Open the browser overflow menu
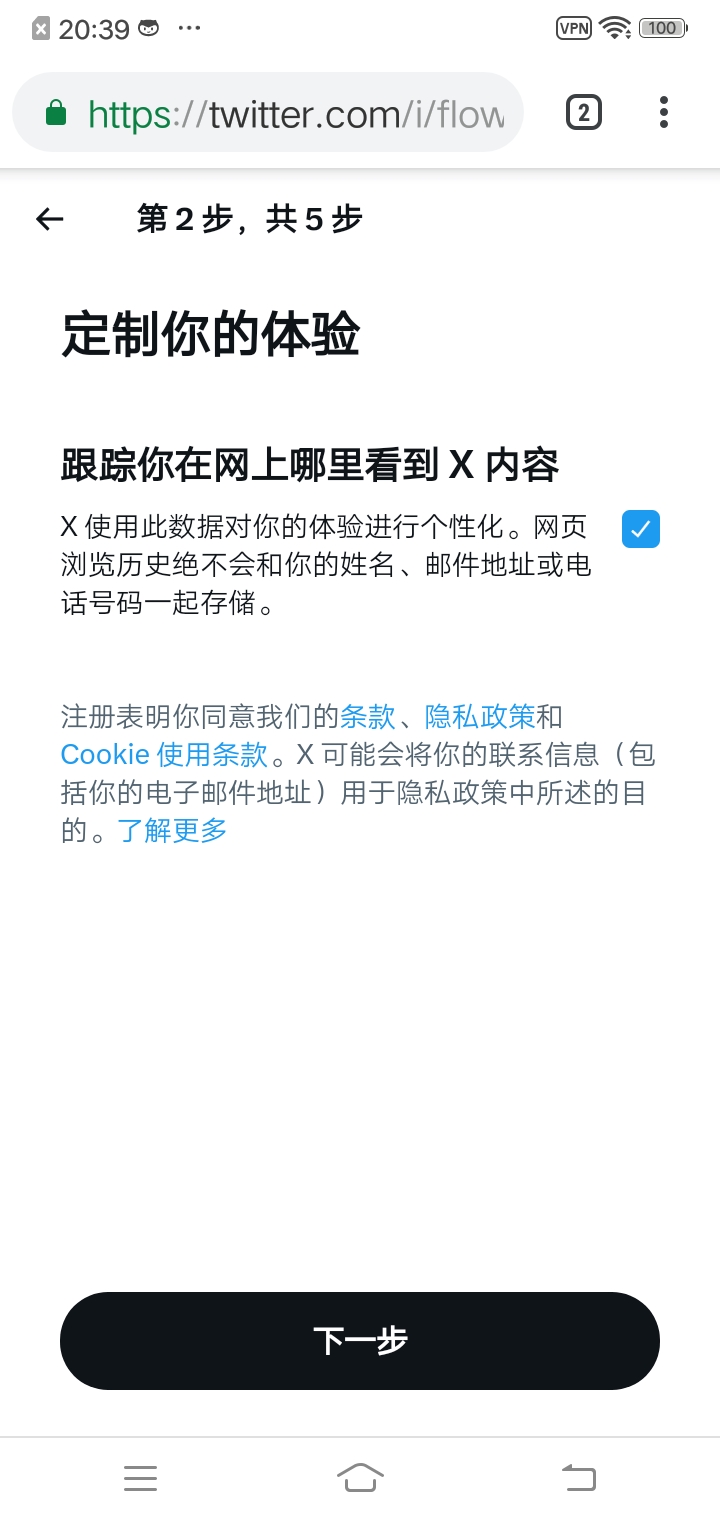Image resolution: width=720 pixels, height=1520 pixels. [664, 113]
